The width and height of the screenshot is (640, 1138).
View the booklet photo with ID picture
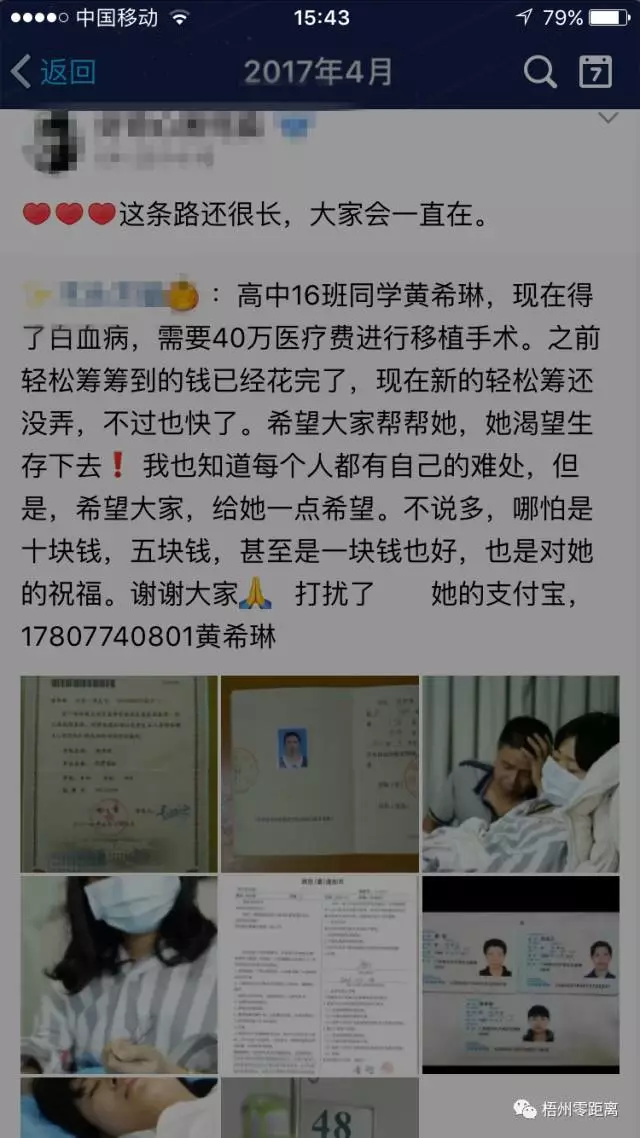[x=320, y=773]
